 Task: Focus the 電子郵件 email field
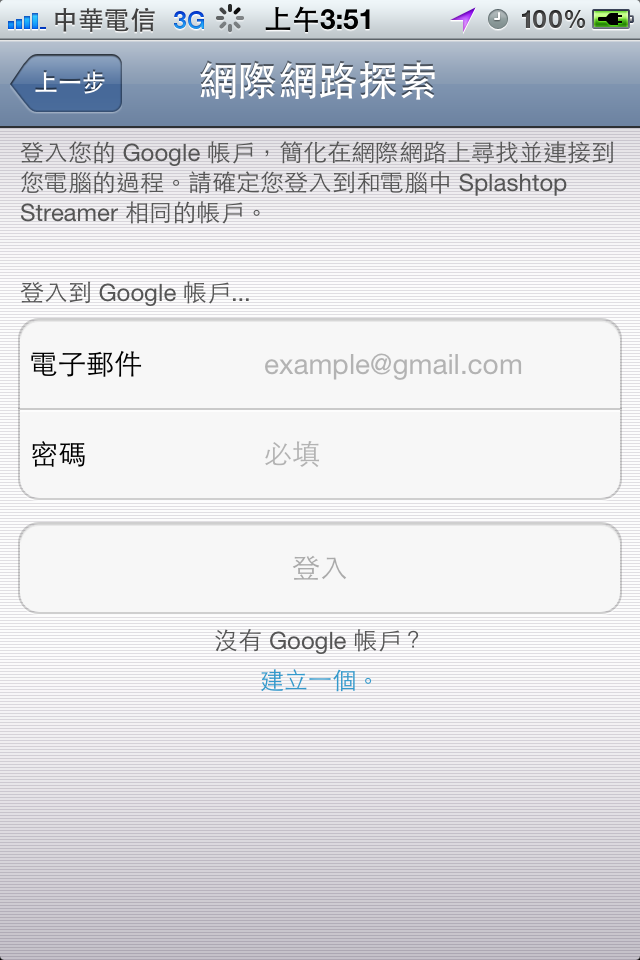[x=392, y=365]
